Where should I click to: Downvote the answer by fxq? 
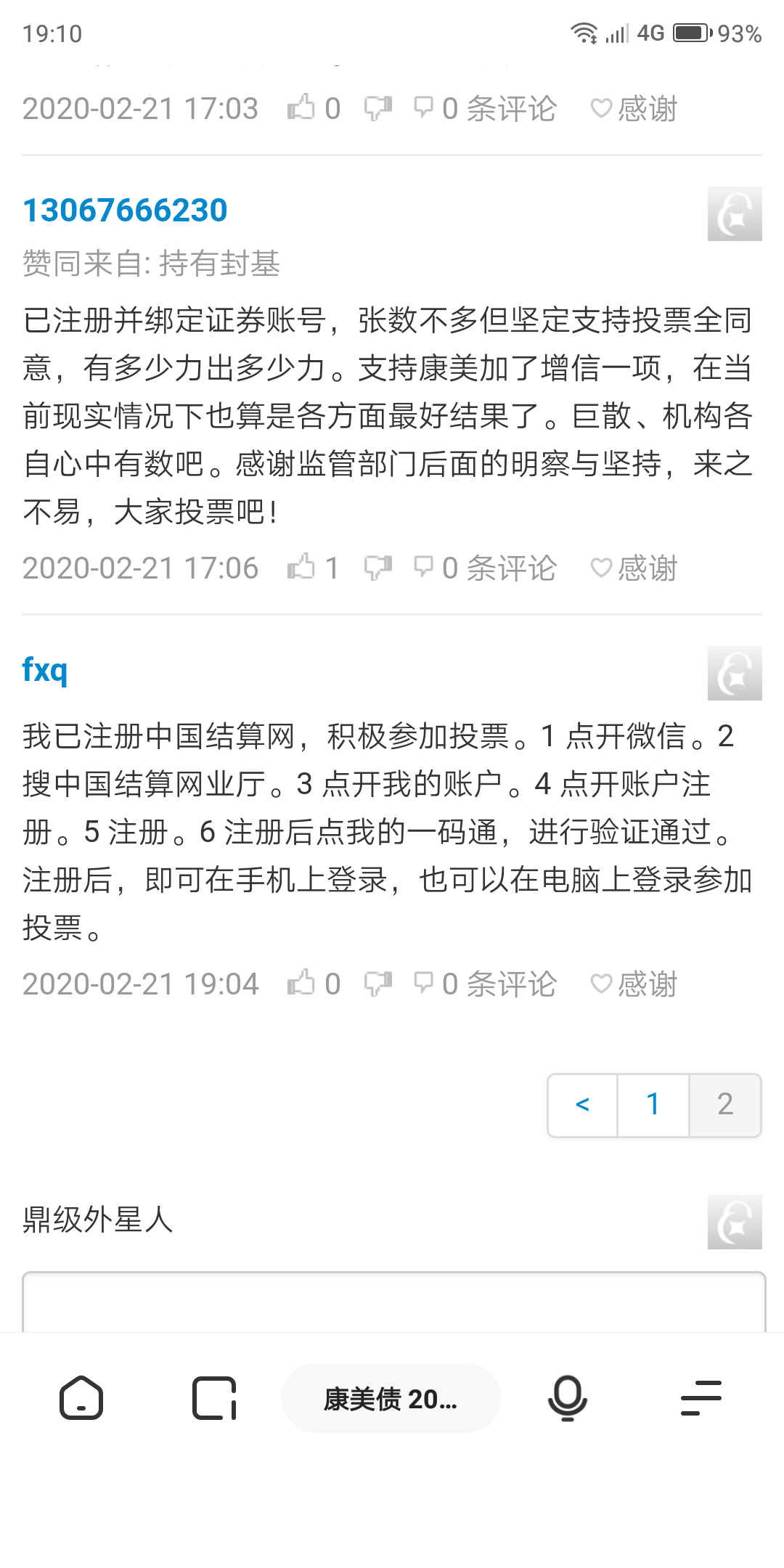pos(377,983)
